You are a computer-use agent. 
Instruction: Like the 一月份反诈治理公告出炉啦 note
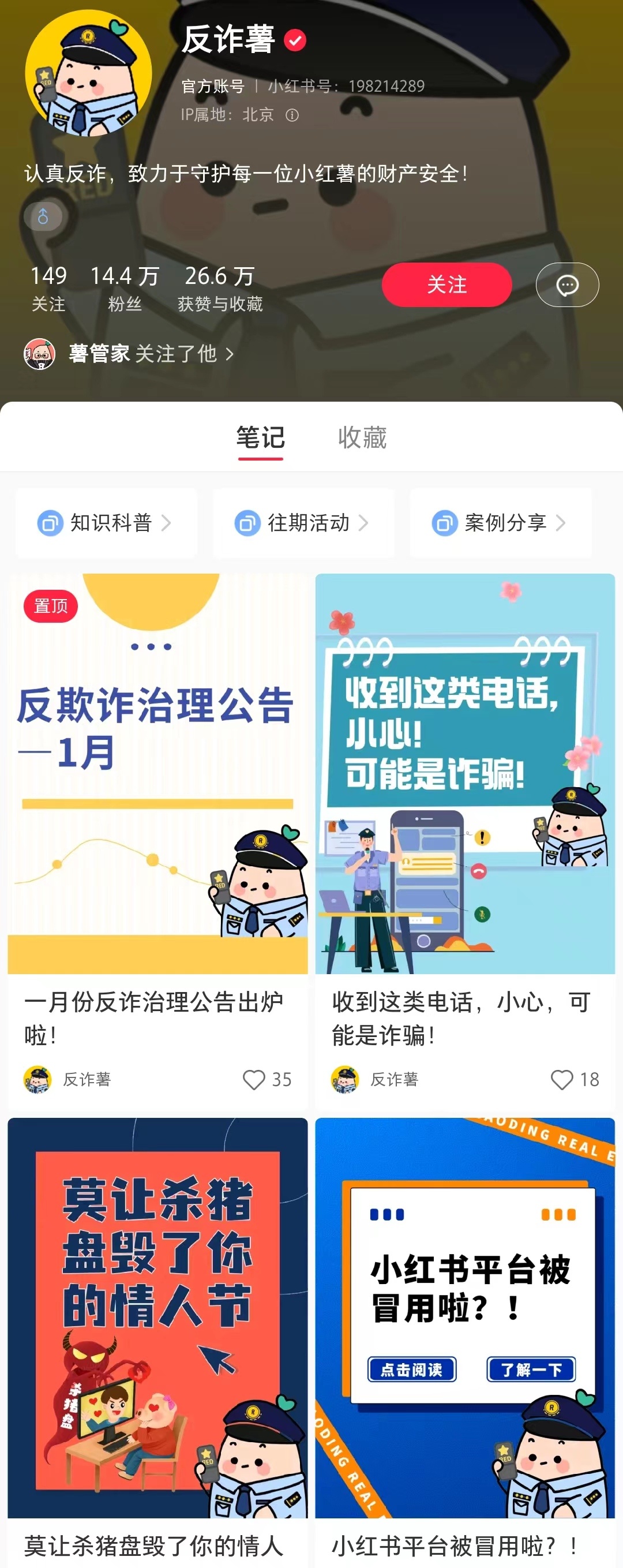click(254, 1079)
